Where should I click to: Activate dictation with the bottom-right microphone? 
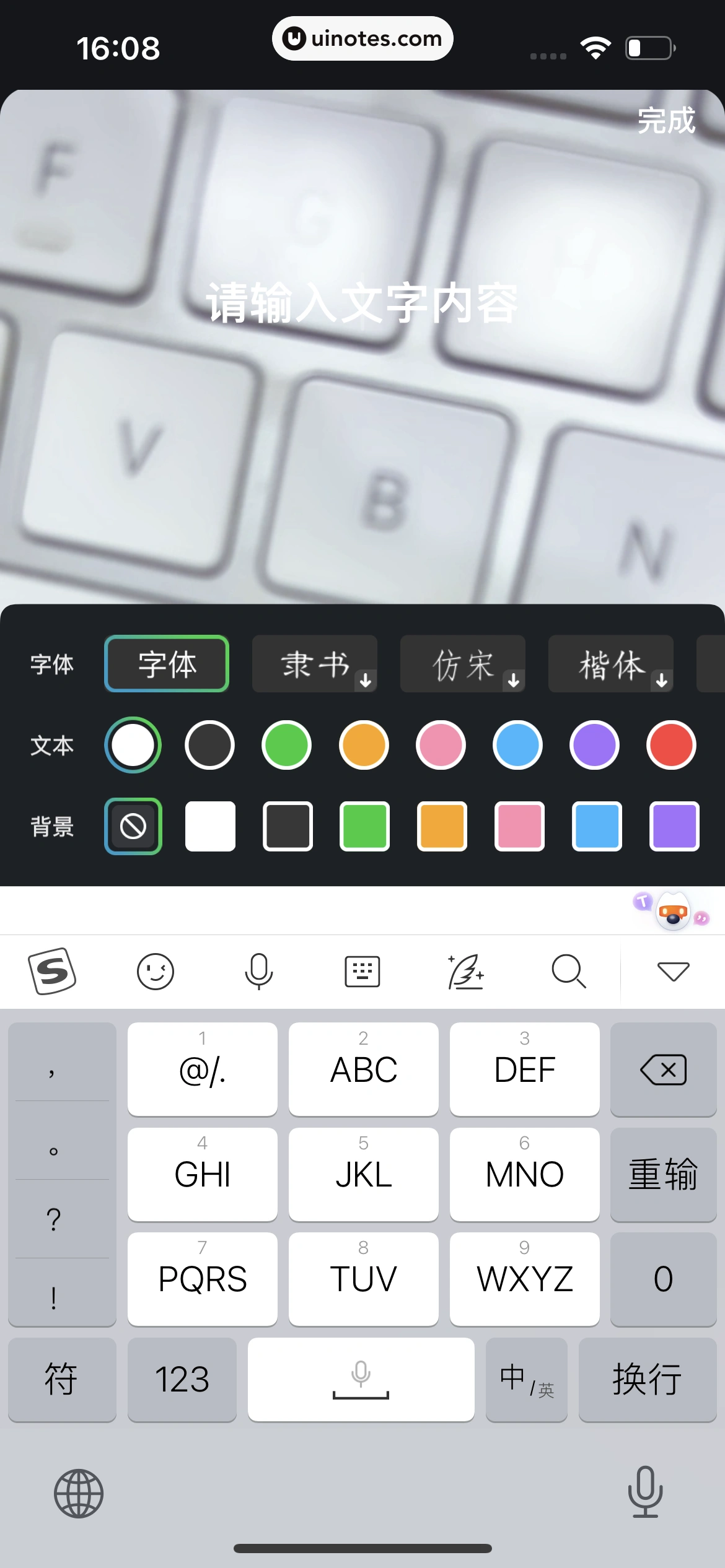[x=646, y=1494]
